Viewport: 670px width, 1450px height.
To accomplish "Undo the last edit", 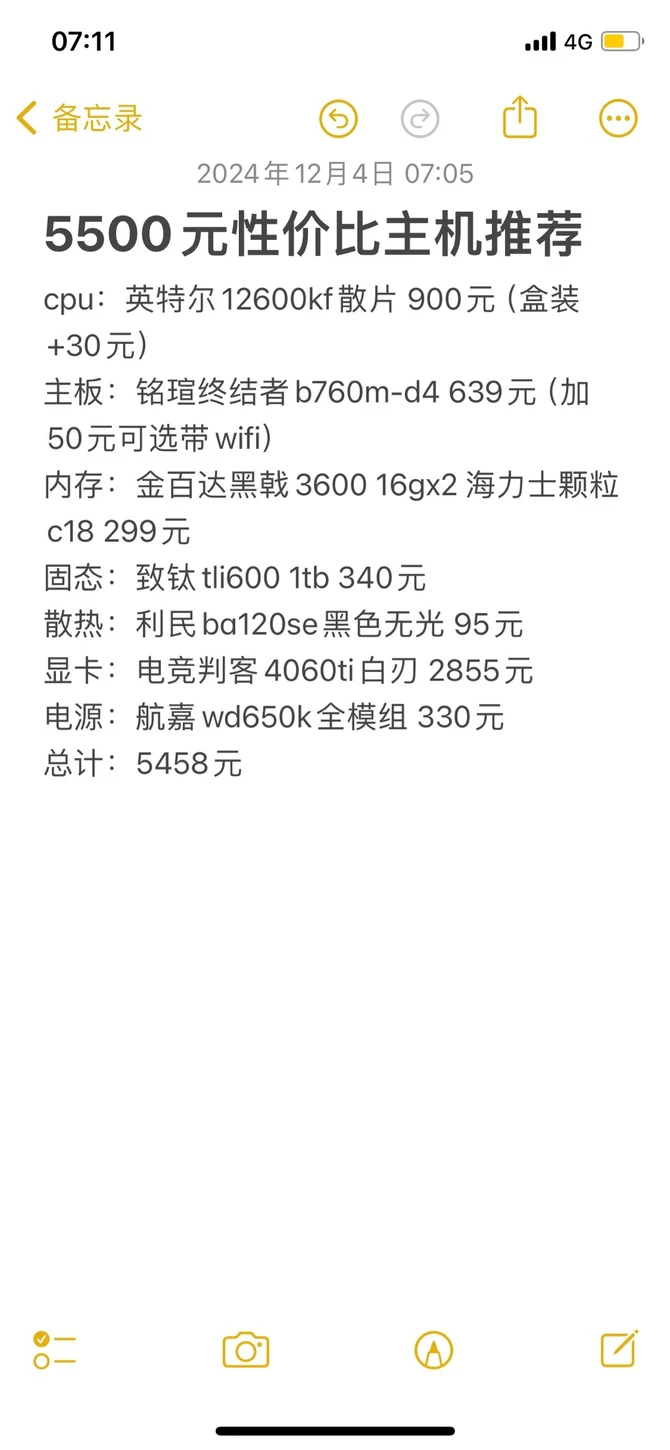I will pos(338,119).
